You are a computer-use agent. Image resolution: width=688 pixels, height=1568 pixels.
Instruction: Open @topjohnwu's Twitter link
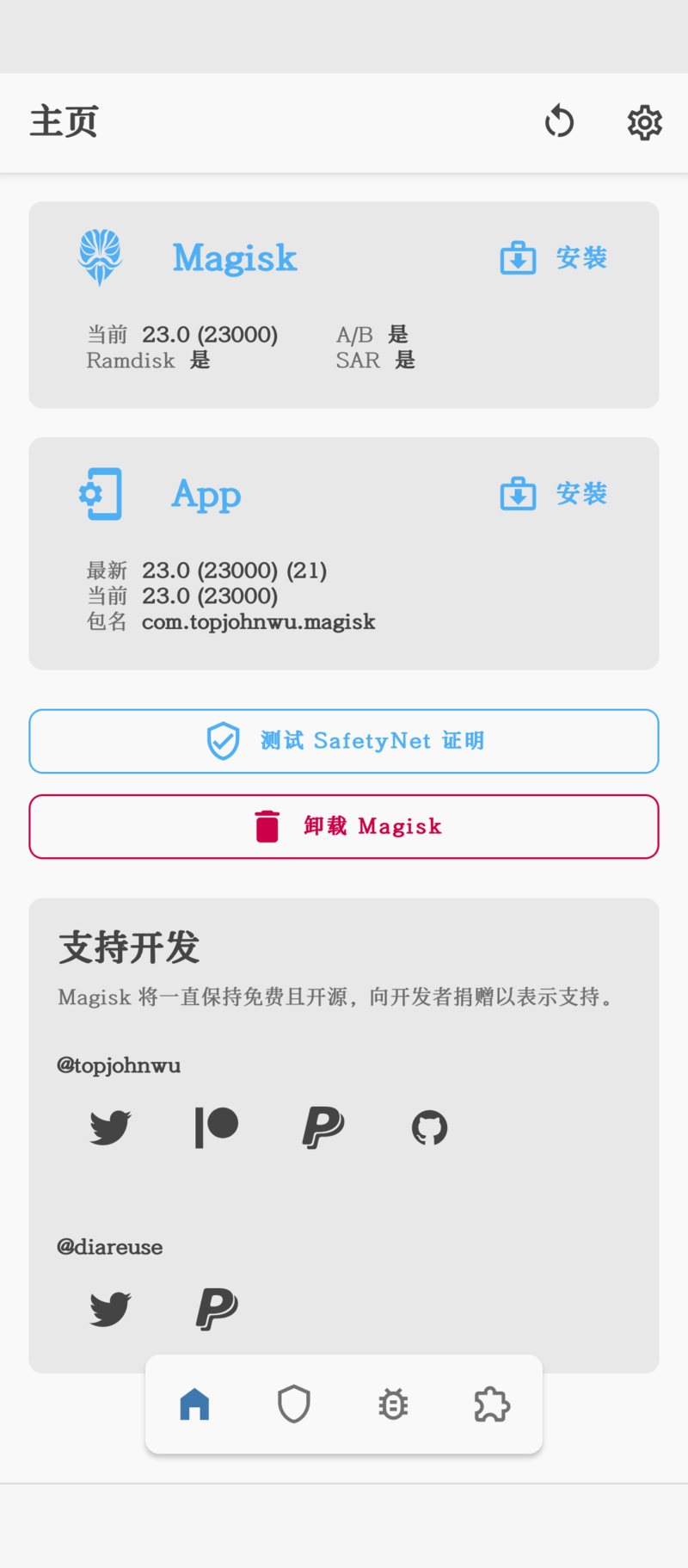110,1127
